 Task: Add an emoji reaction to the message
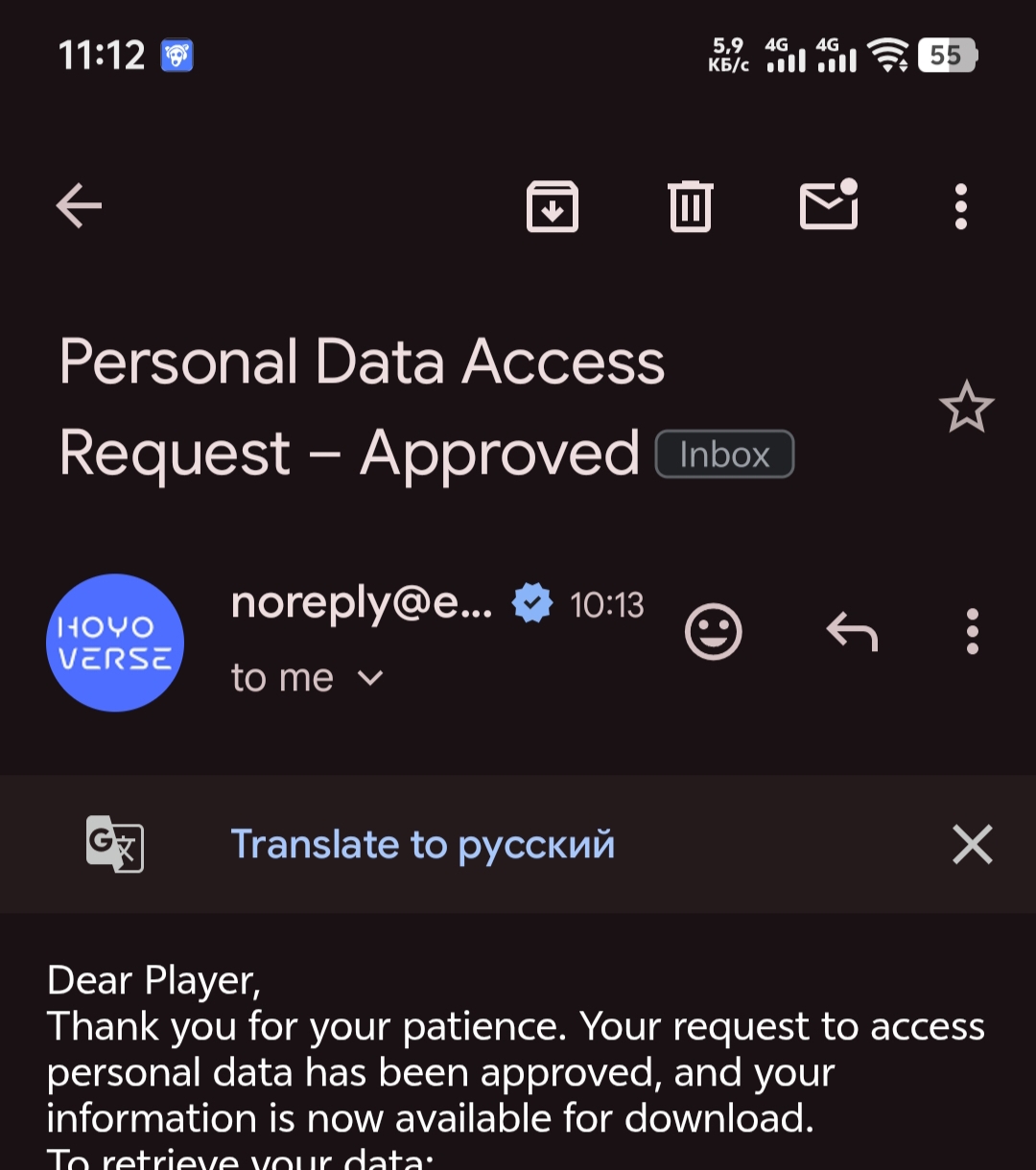(713, 632)
